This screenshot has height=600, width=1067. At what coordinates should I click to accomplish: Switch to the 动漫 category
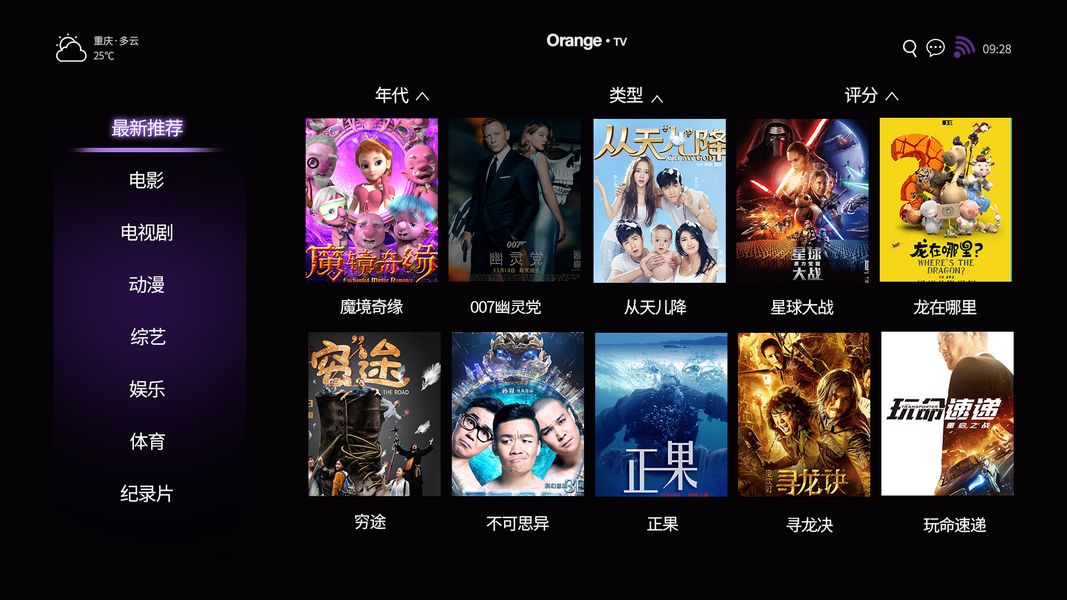click(x=147, y=285)
